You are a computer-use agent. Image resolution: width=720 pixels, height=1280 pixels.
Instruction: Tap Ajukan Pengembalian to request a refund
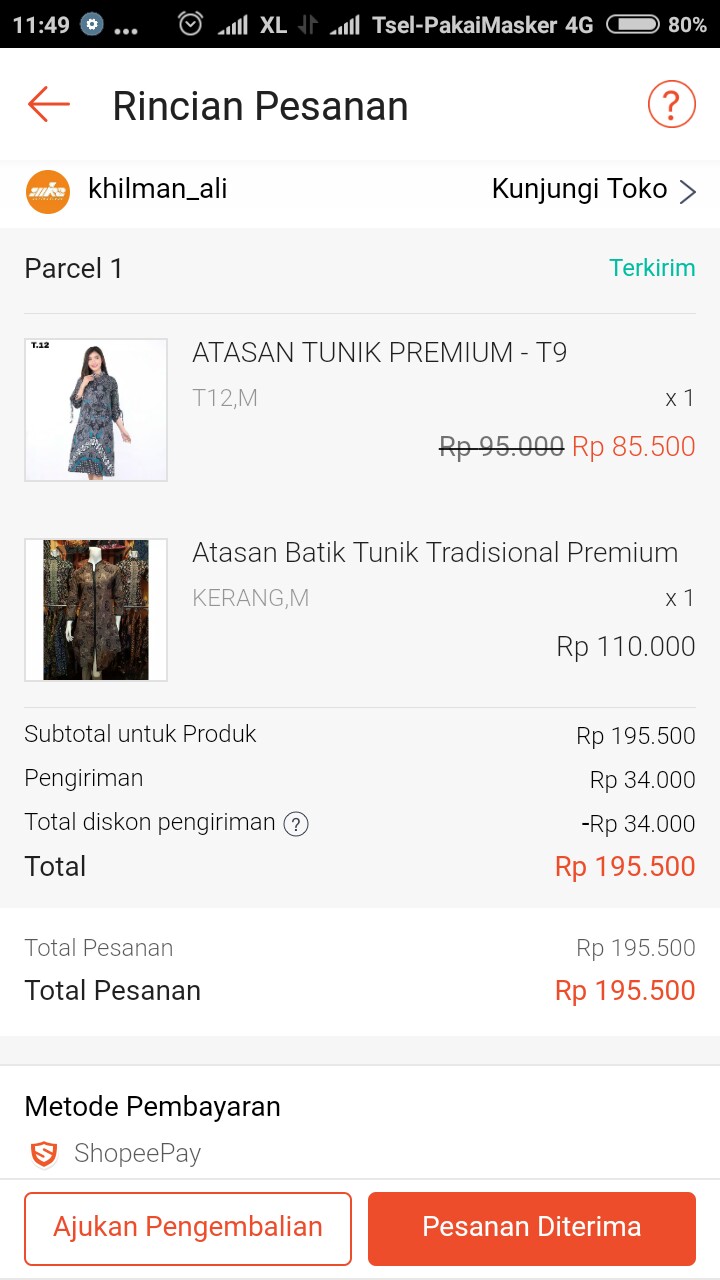186,1226
